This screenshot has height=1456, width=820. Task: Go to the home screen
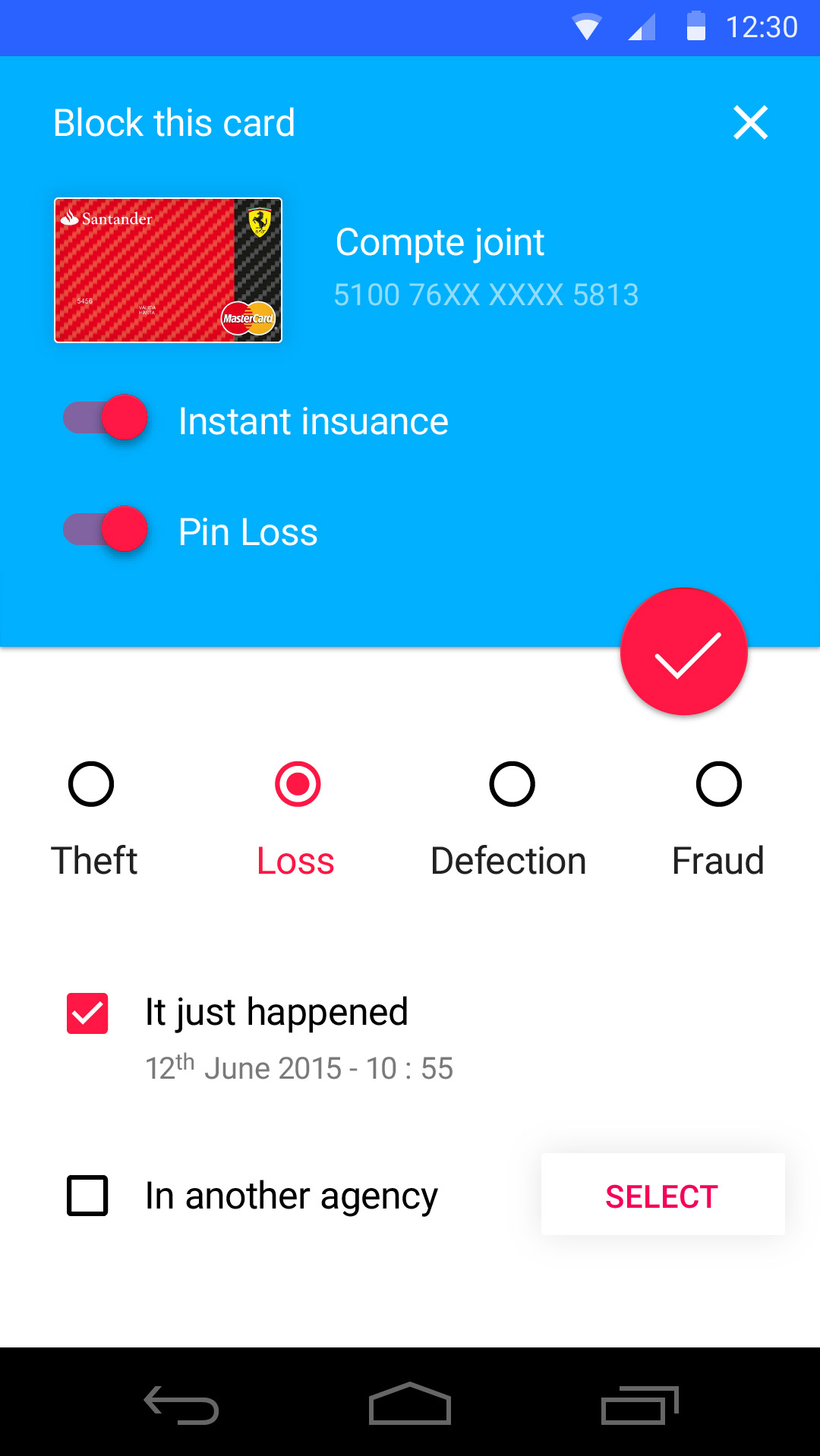(x=410, y=1405)
